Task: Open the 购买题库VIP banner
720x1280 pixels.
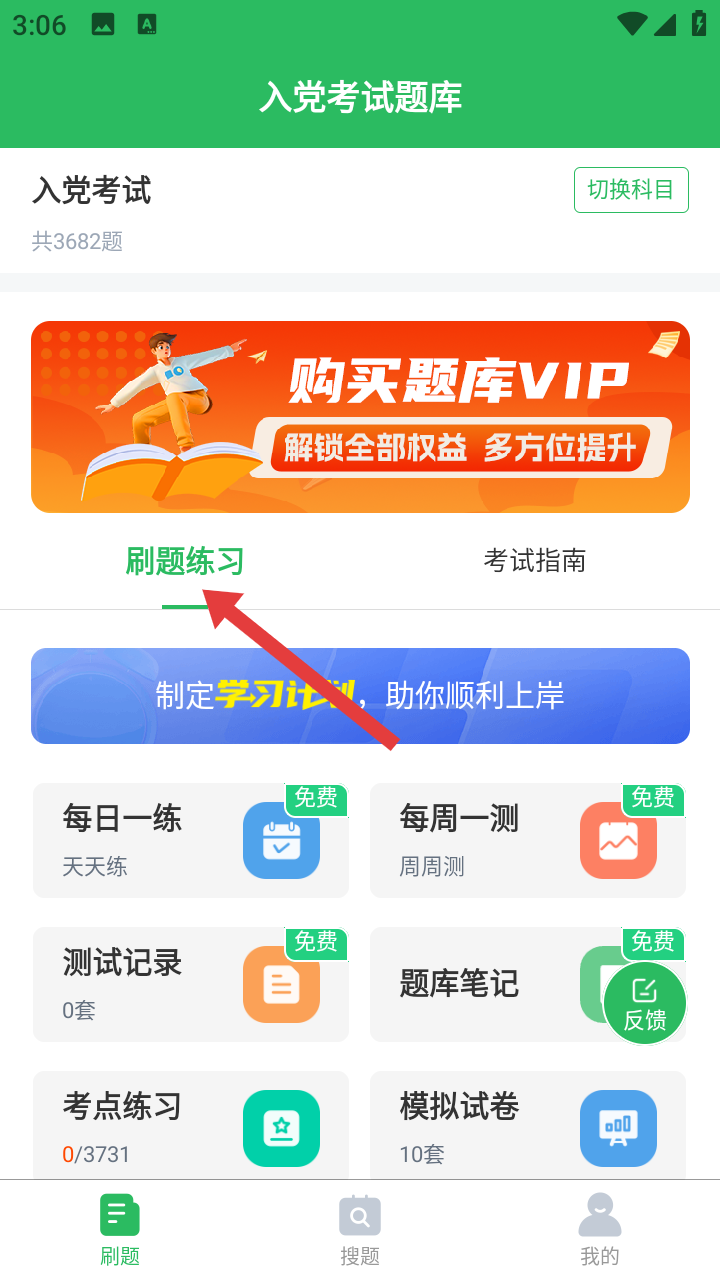Action: (360, 417)
